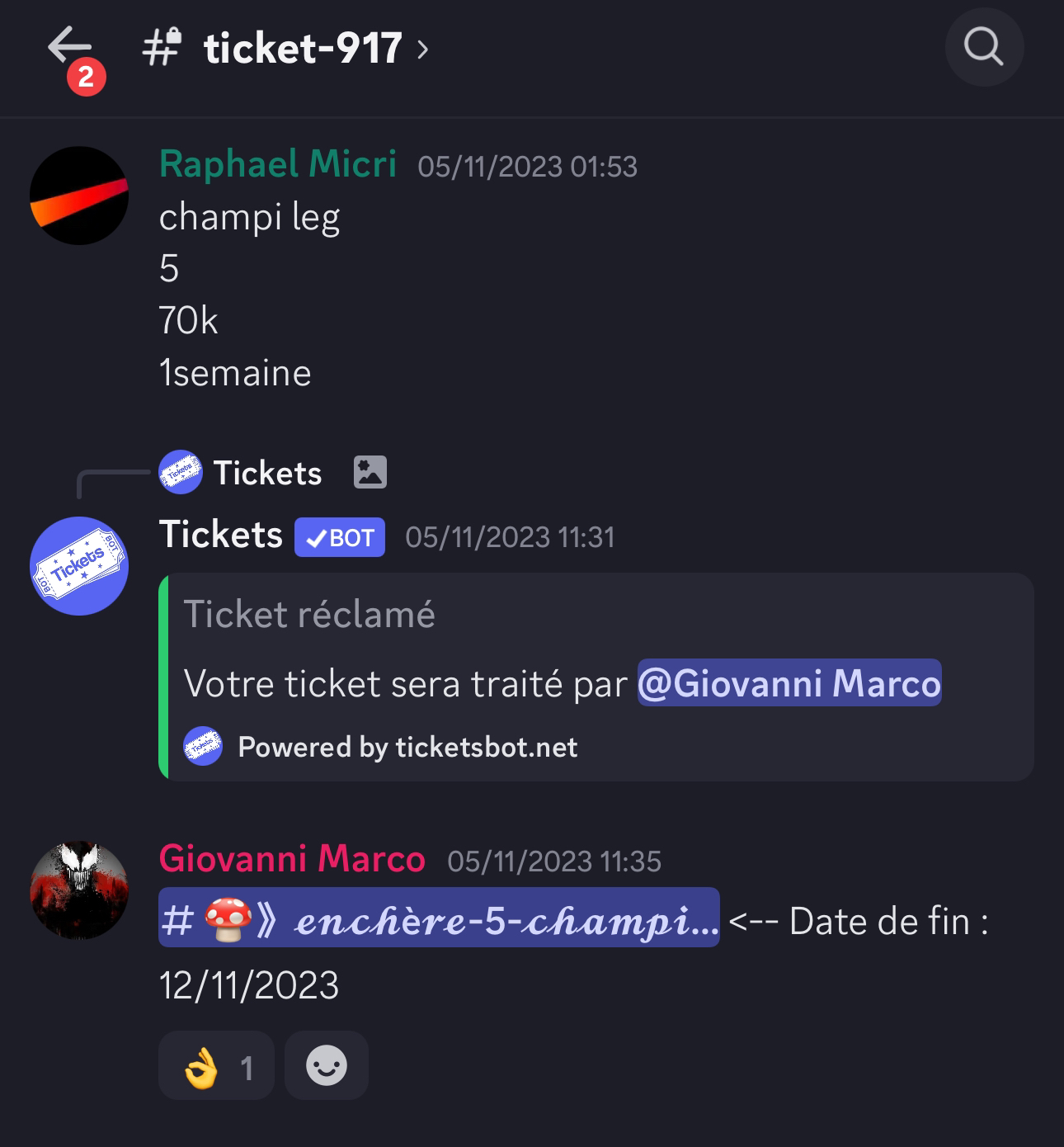Image resolution: width=1064 pixels, height=1147 pixels.
Task: Tap the Giovanni Marco username
Action: pyautogui.click(x=292, y=859)
